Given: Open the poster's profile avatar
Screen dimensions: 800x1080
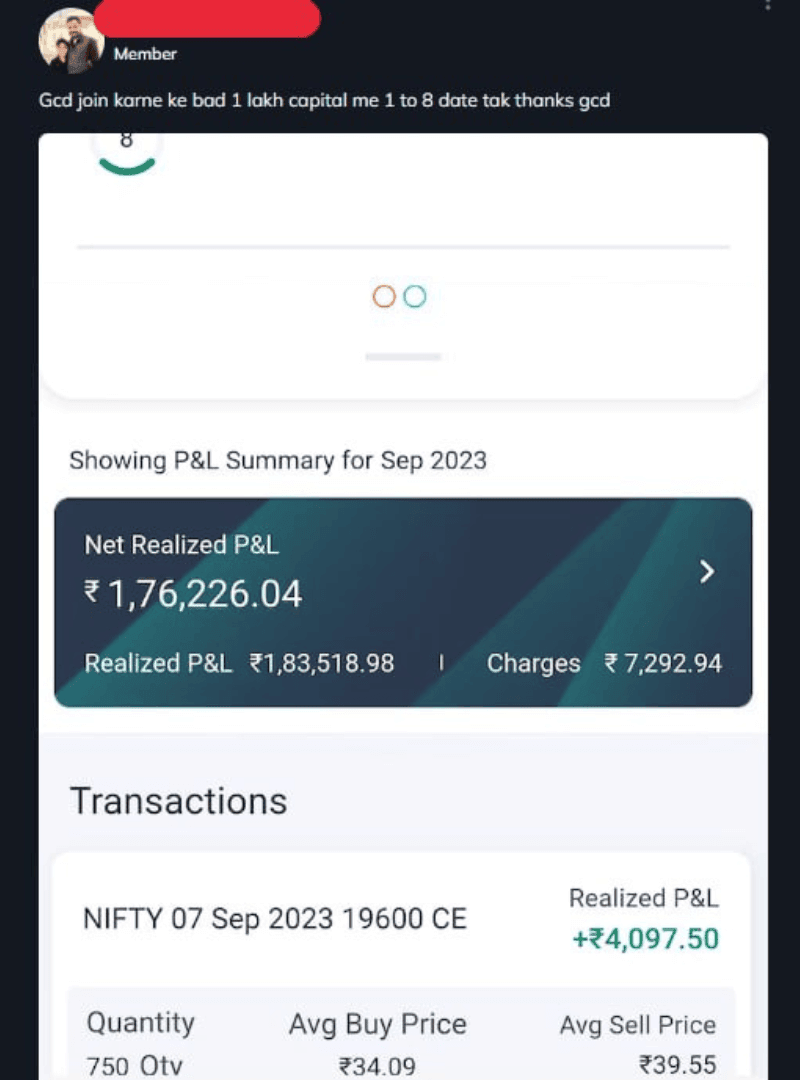Looking at the screenshot, I should (69, 40).
